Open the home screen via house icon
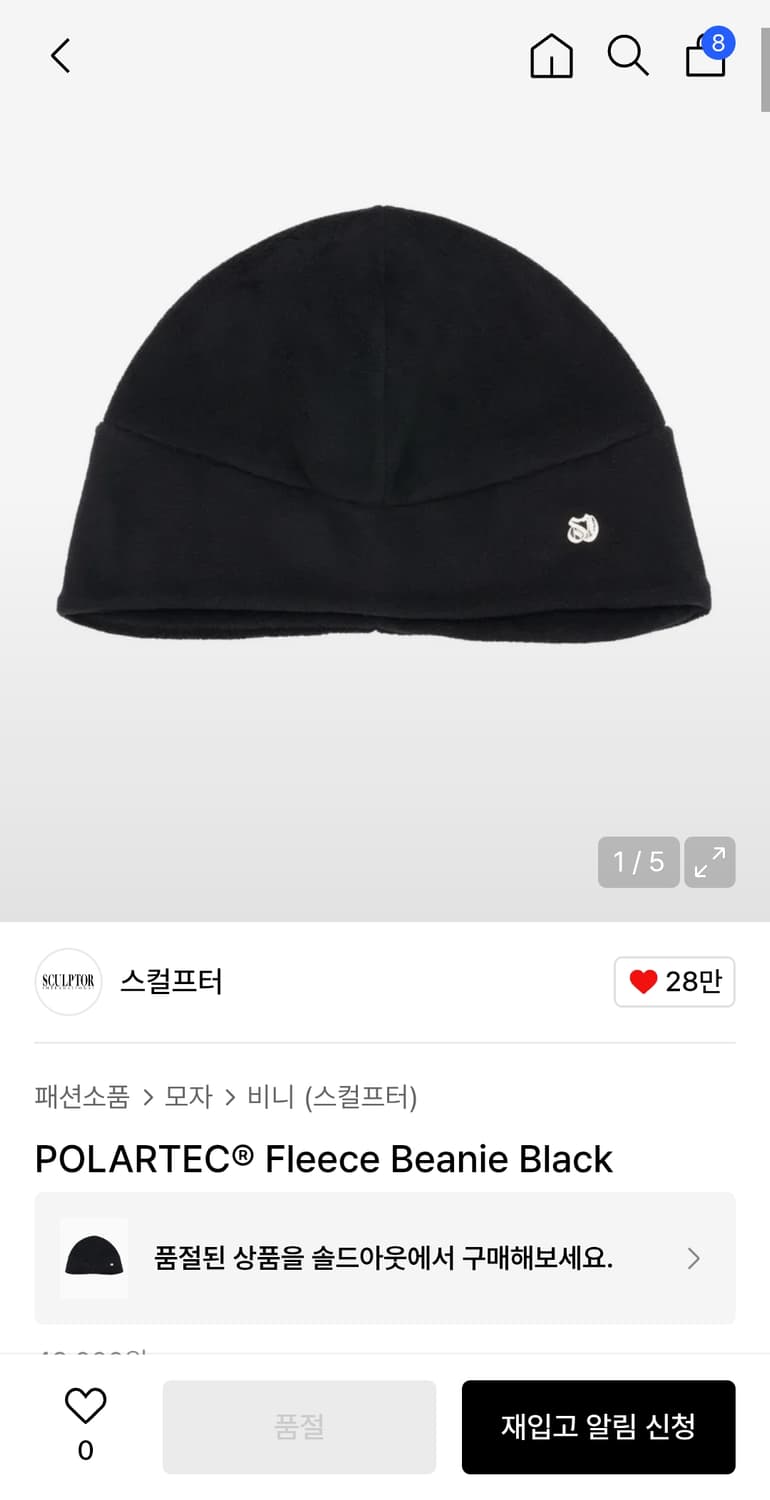 click(x=551, y=56)
